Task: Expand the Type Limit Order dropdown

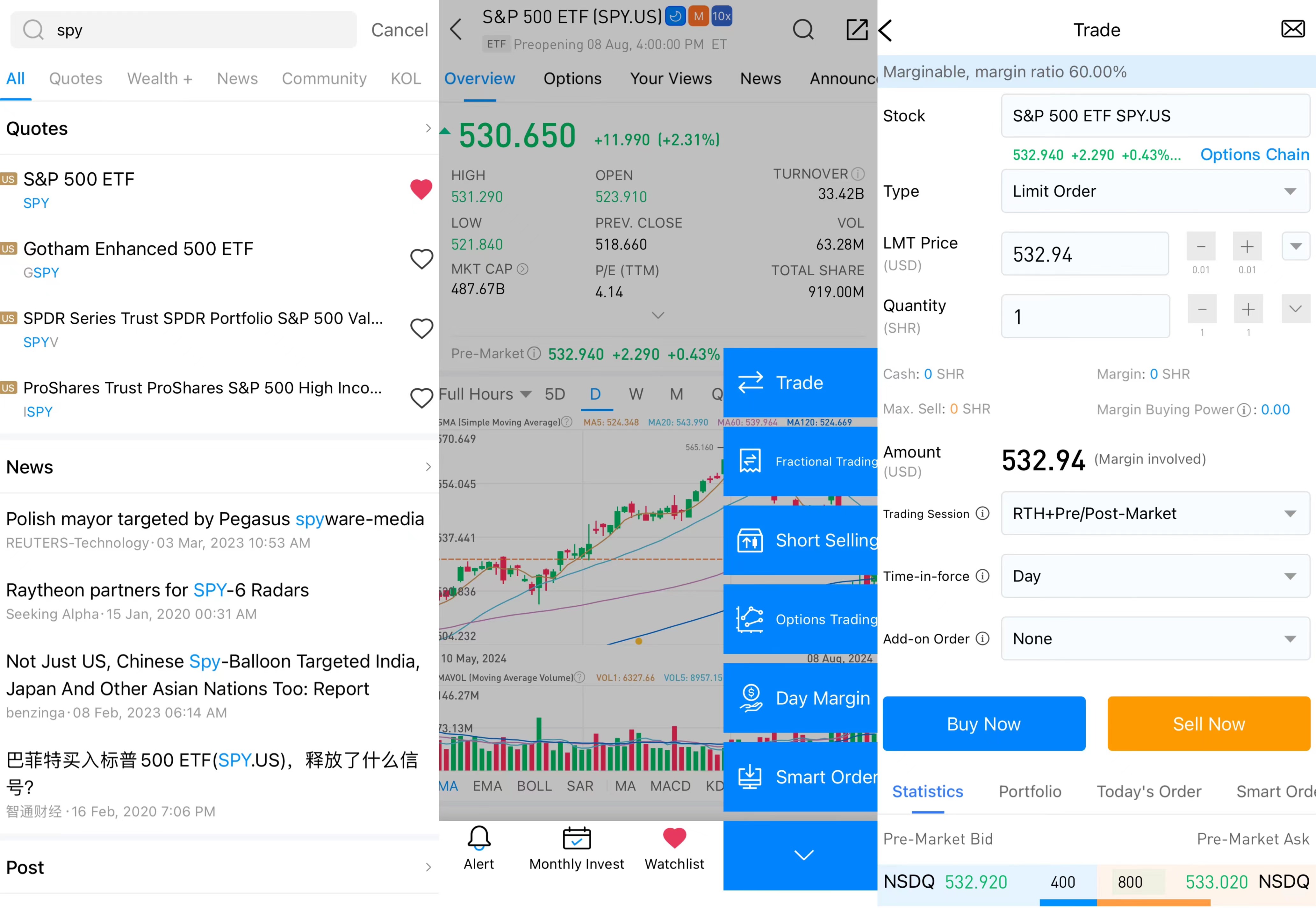Action: pyautogui.click(x=1154, y=191)
